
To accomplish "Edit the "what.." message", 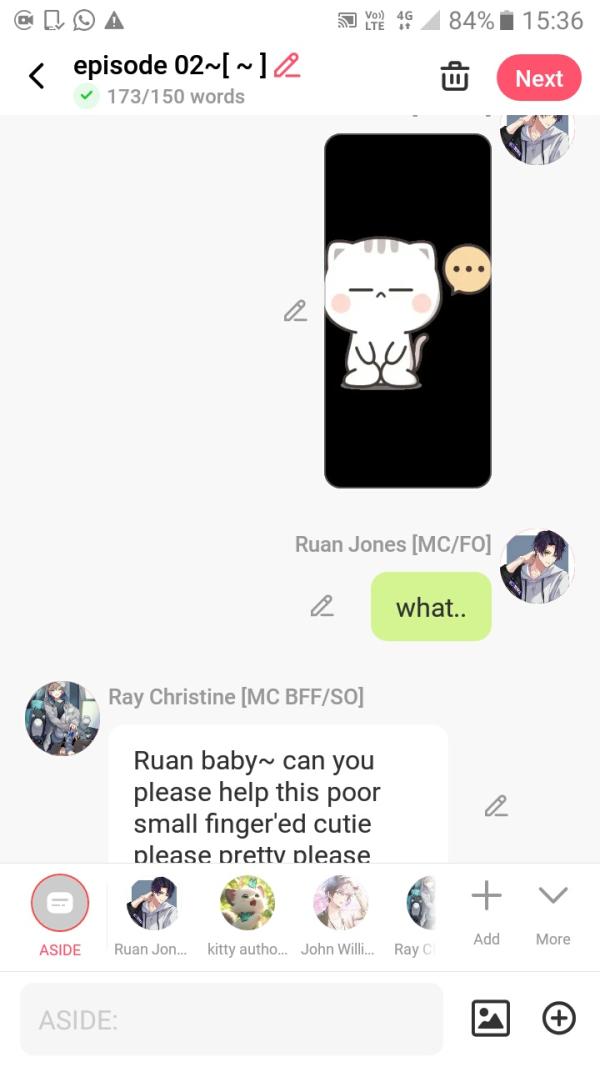I will coord(321,606).
